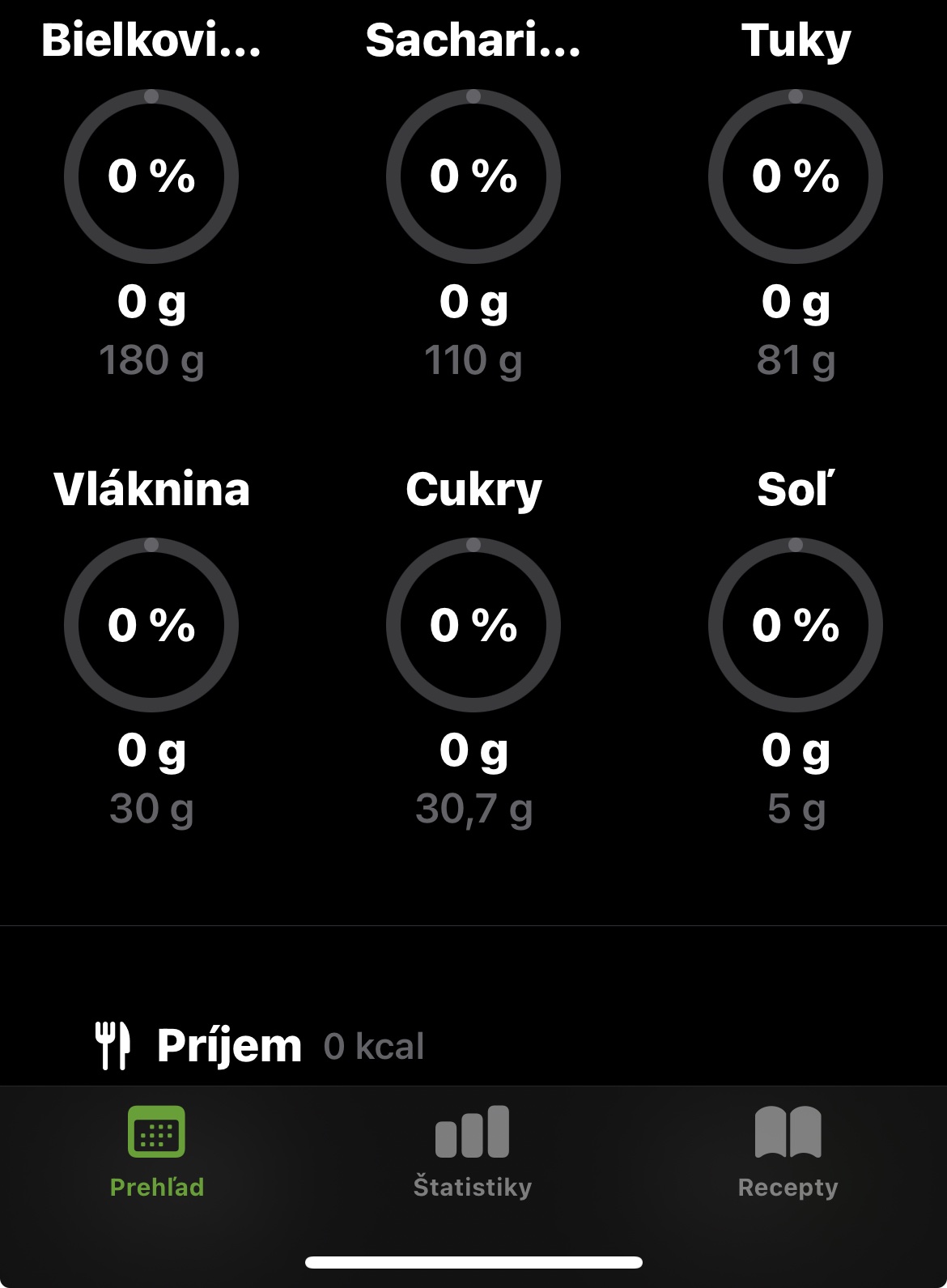Screen dimensions: 947x1288
Task: Switch to the Štatistiky tab
Action: tap(473, 1151)
